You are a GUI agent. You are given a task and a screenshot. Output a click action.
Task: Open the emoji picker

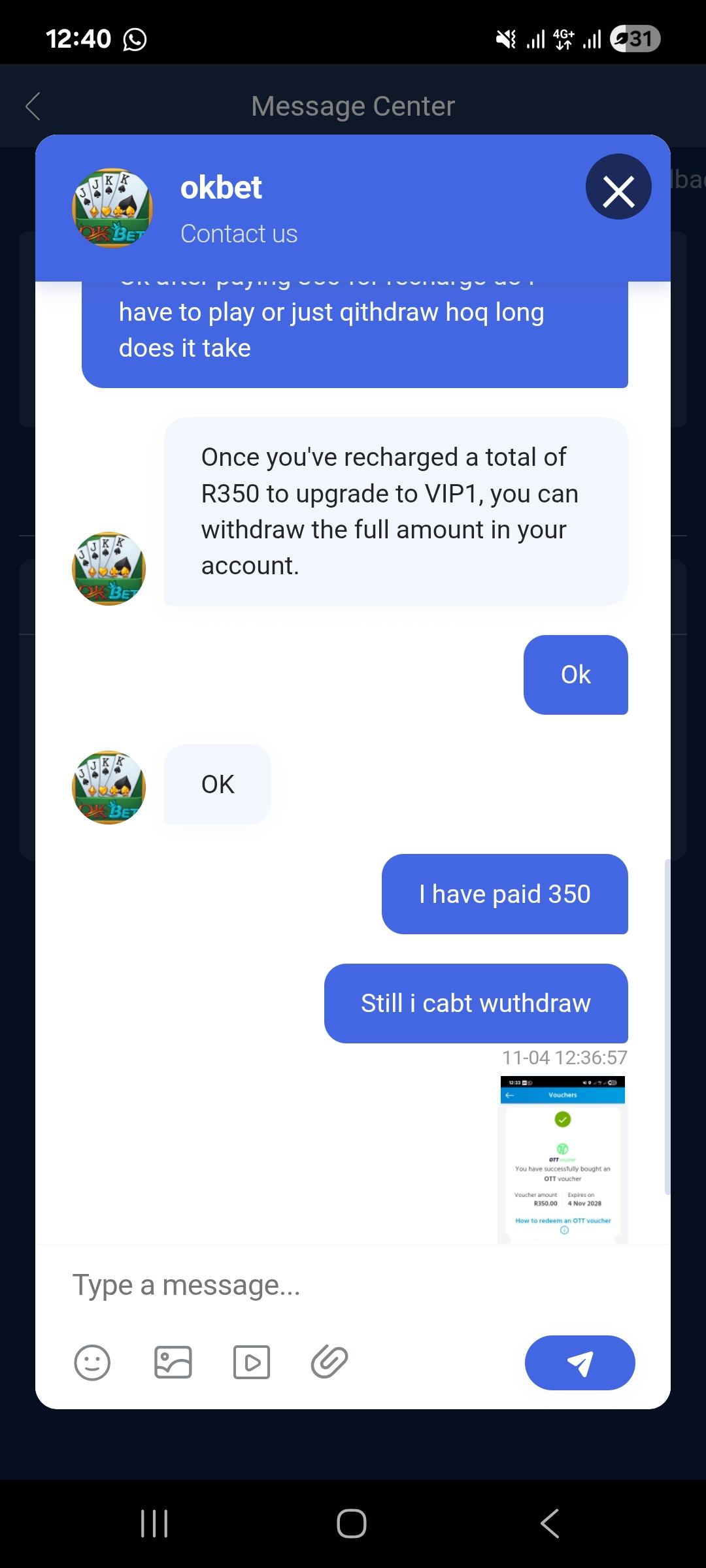pyautogui.click(x=92, y=1362)
